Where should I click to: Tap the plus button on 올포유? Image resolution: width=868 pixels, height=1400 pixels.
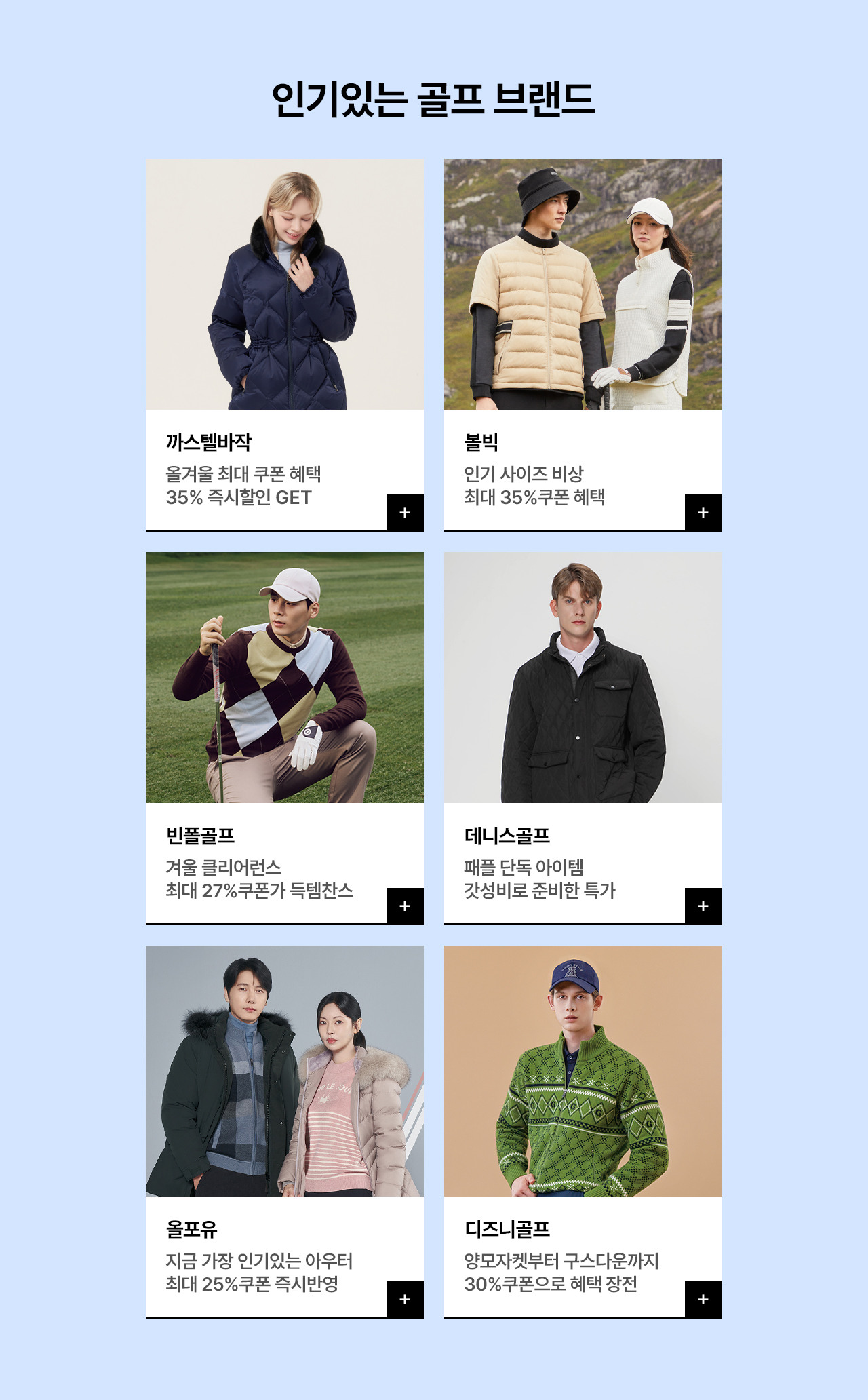click(405, 1300)
